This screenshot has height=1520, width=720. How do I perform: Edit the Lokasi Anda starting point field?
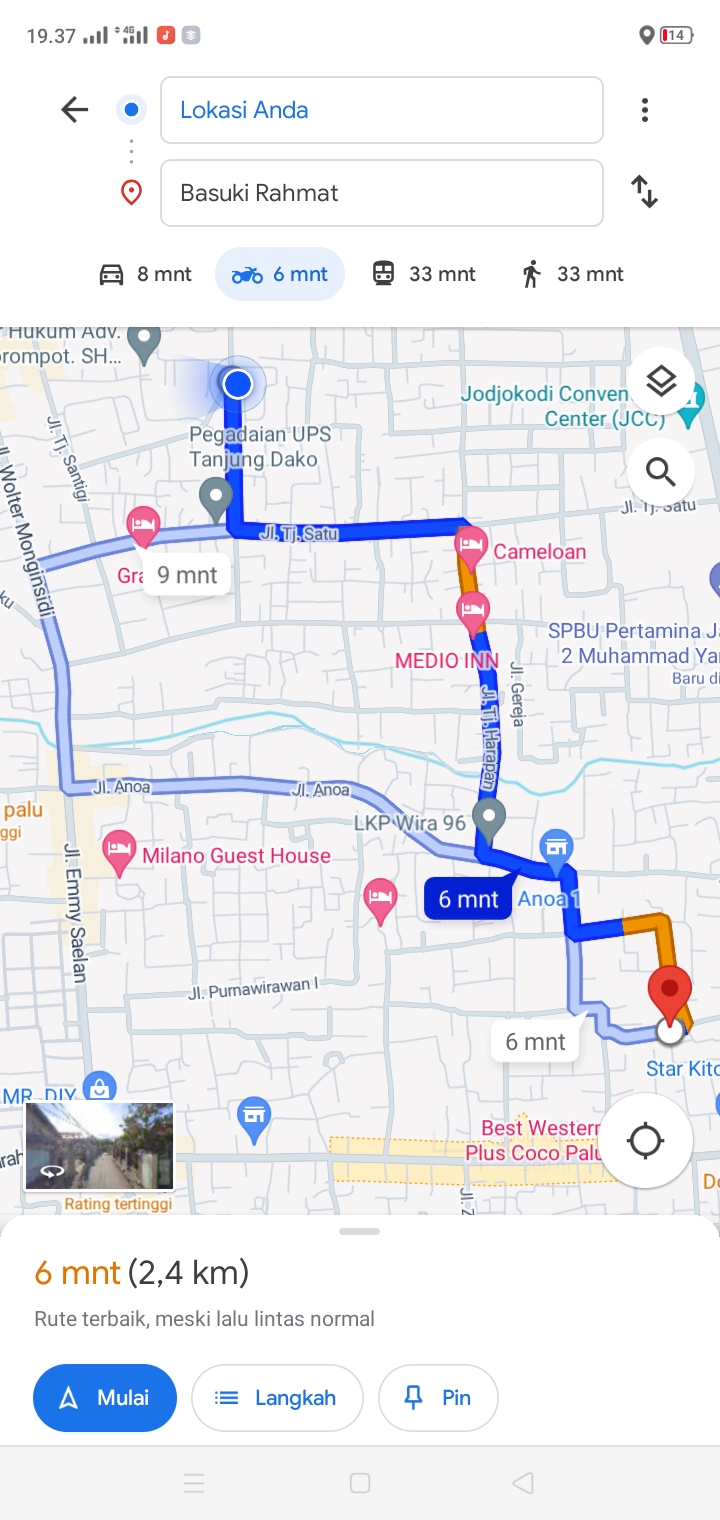tap(382, 110)
